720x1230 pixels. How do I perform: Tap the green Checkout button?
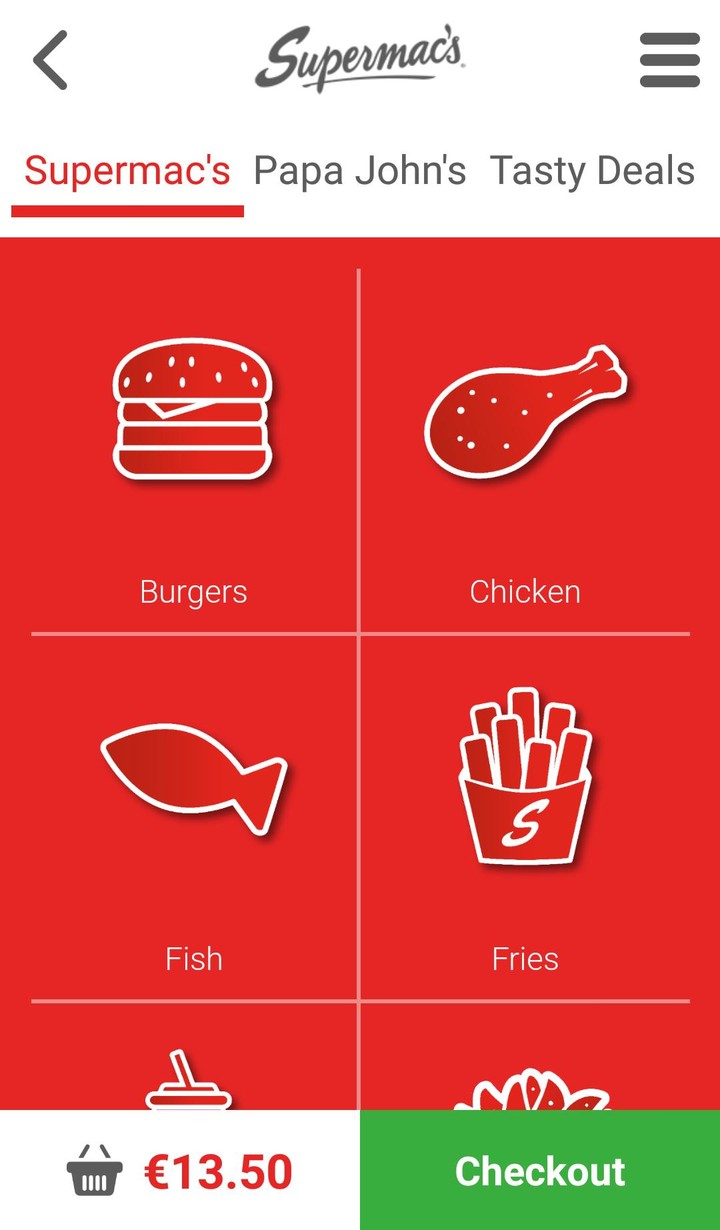pyautogui.click(x=540, y=1170)
